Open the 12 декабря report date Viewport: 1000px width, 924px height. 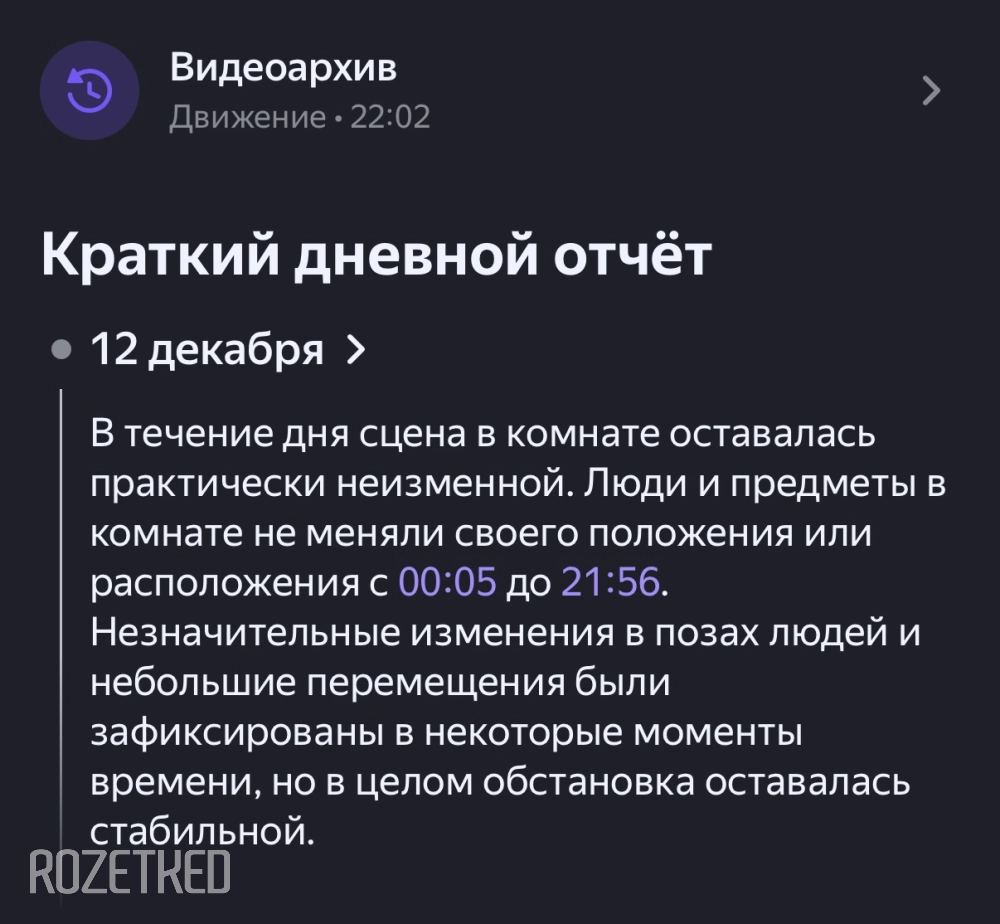coord(227,350)
